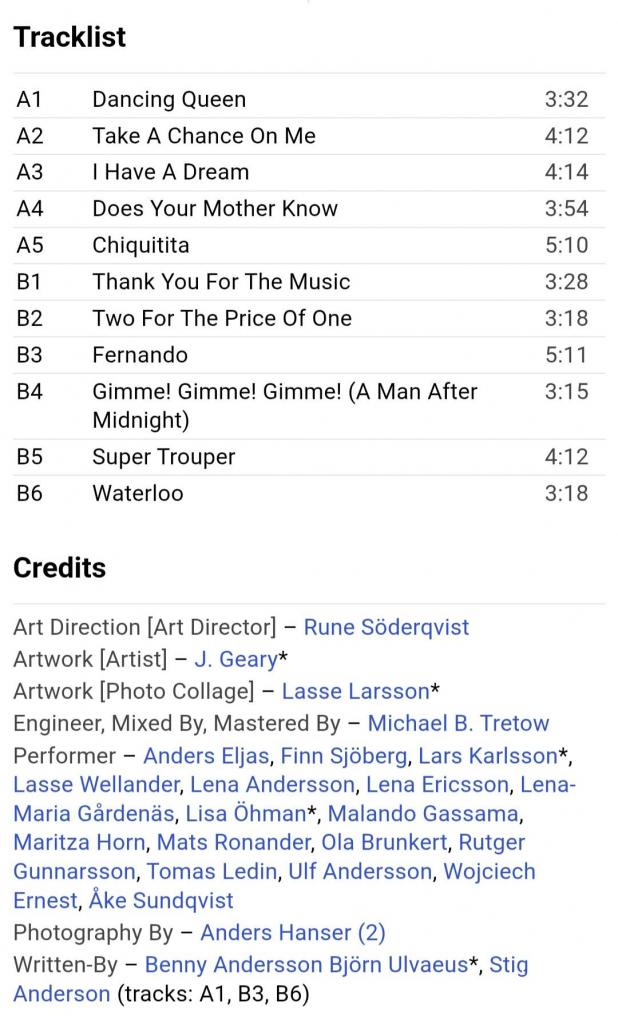Image resolution: width=618 pixels, height=1024 pixels.
Task: Open Rune Söderqvist's artist page
Action: (x=386, y=627)
